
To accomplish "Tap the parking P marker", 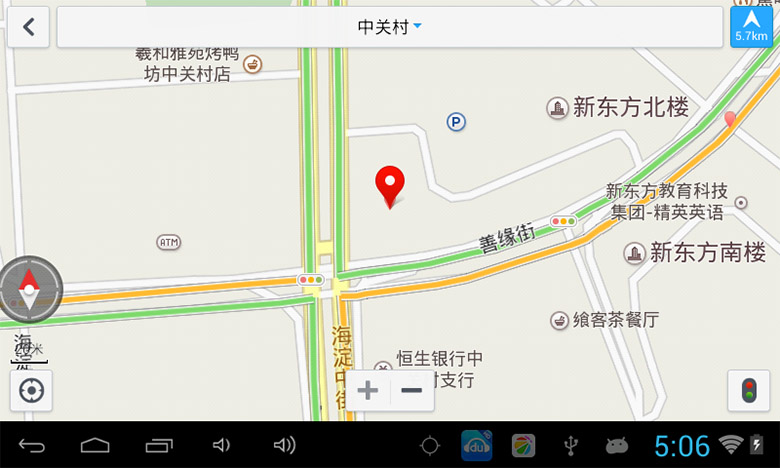I will point(456,122).
